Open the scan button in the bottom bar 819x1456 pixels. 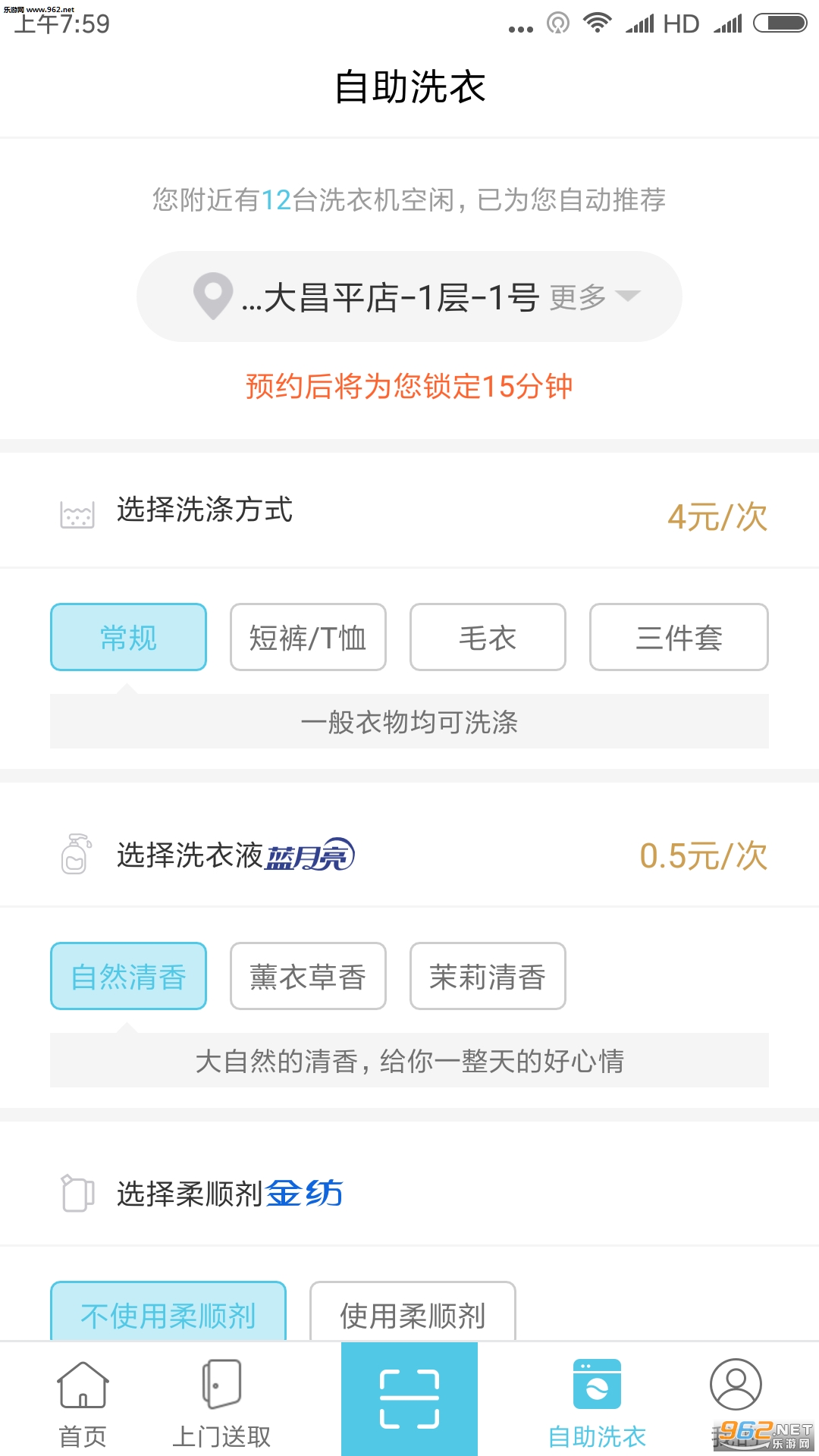point(409,1399)
